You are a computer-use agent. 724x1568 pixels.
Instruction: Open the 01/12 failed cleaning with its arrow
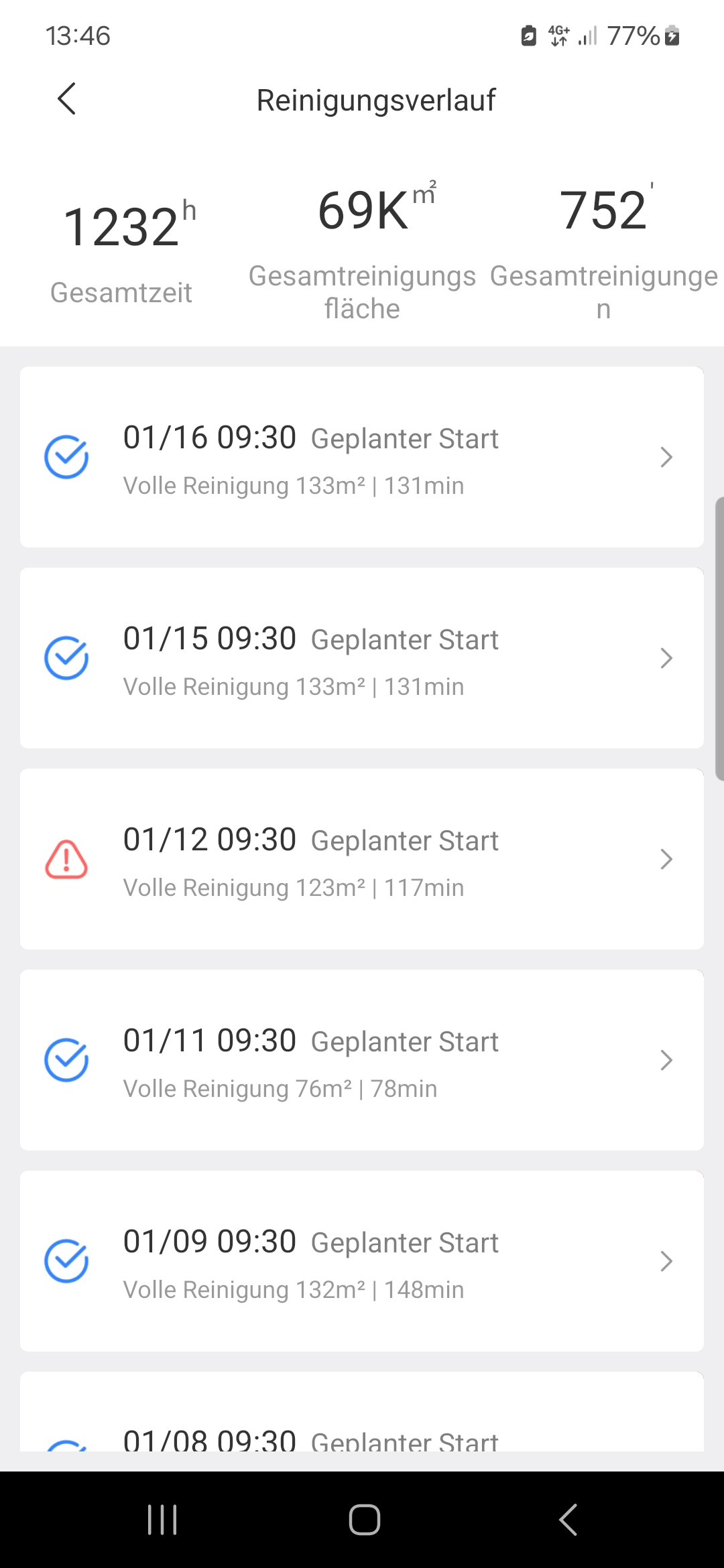pos(666,858)
